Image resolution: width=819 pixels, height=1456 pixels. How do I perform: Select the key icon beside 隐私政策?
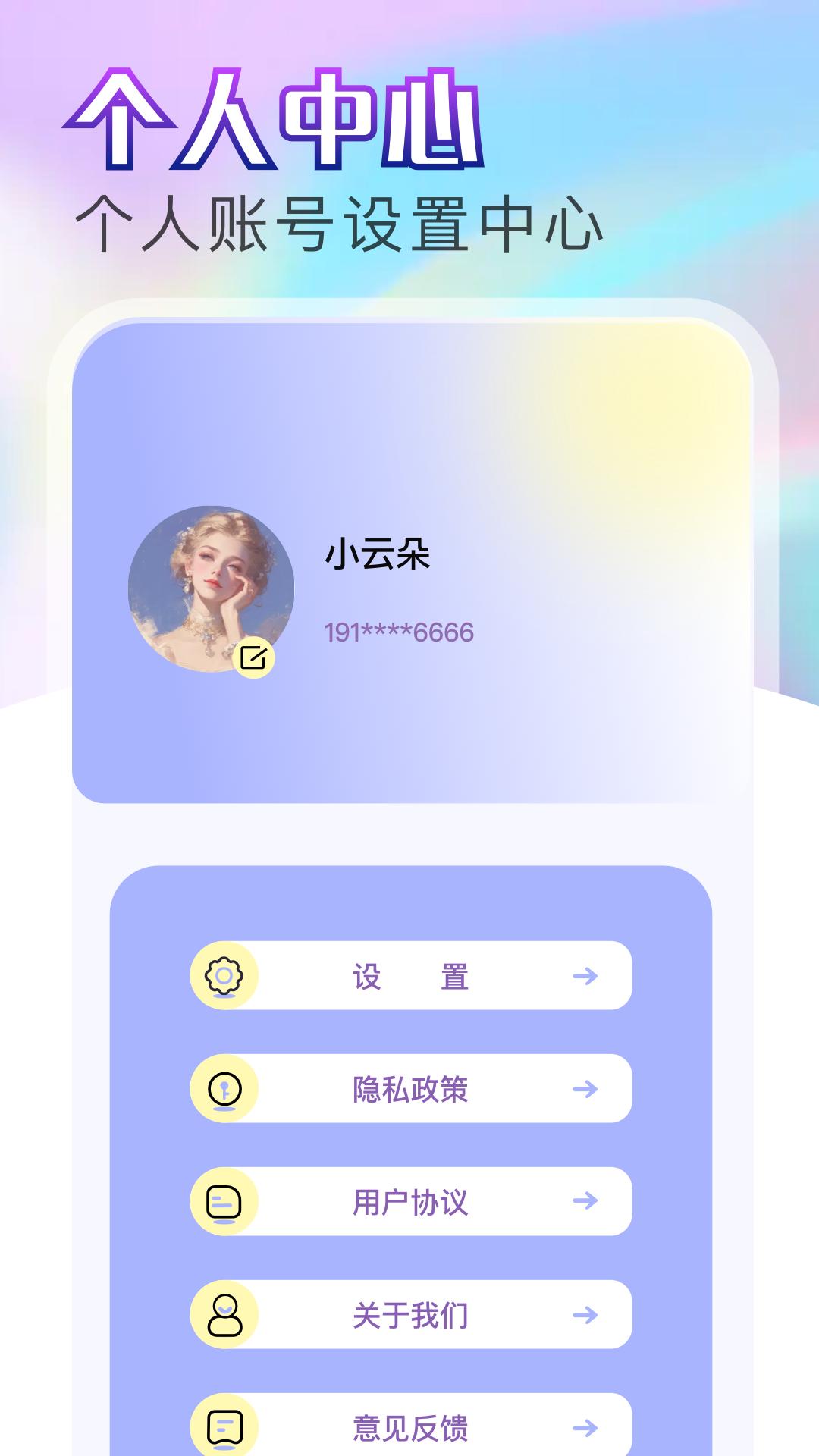point(223,1090)
